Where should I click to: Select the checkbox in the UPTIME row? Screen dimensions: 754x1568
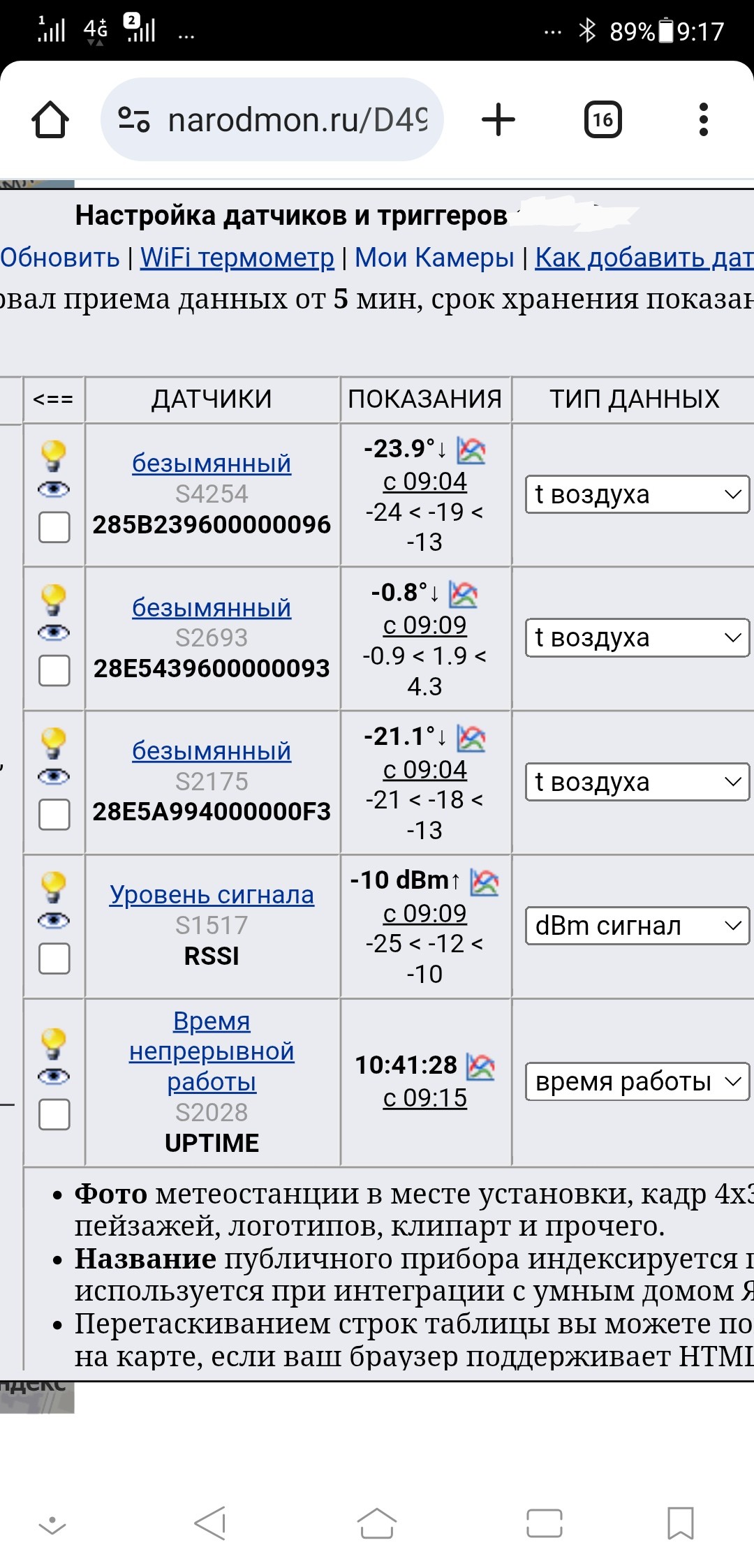tap(54, 1114)
